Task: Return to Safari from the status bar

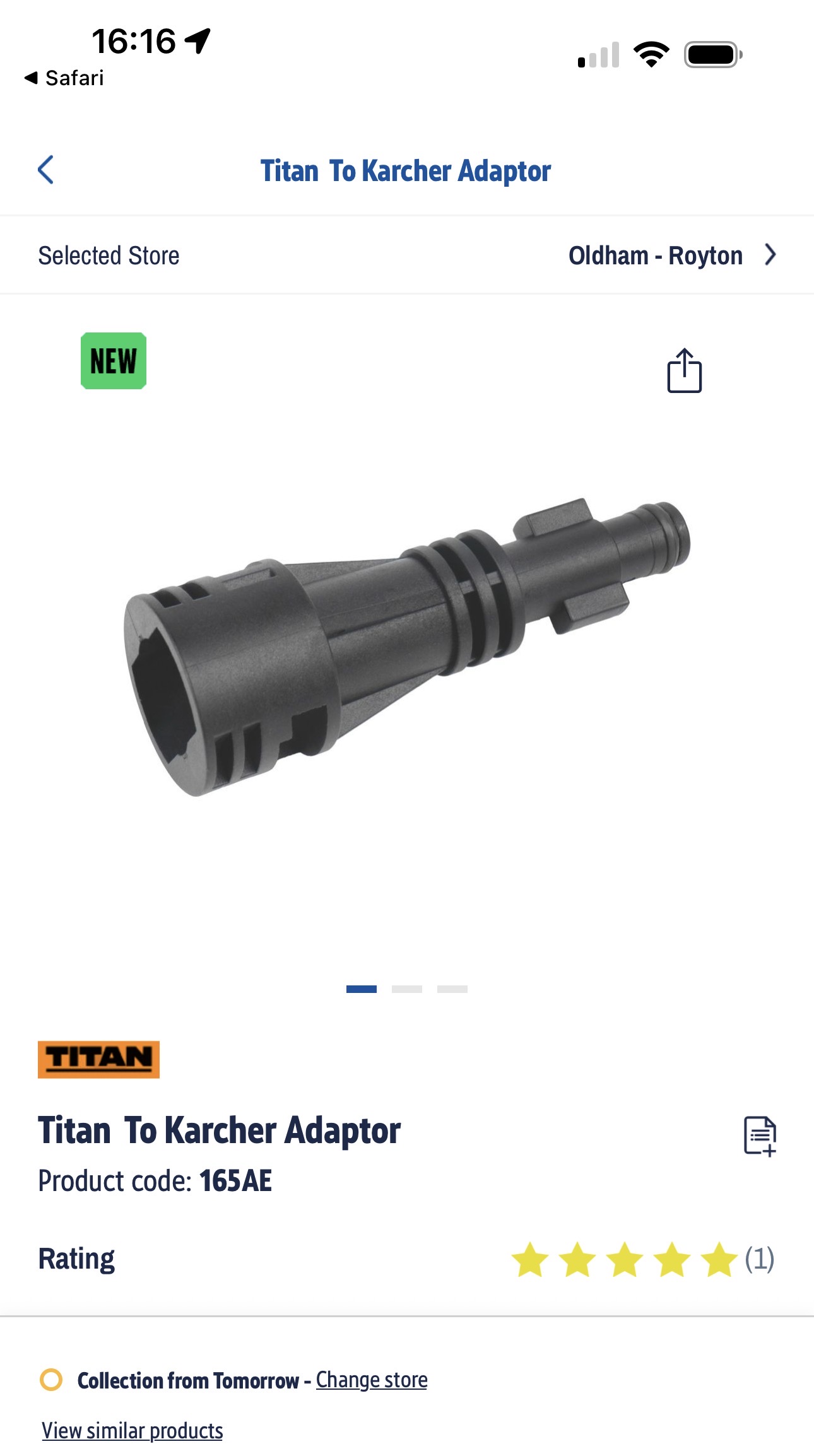Action: [x=64, y=78]
